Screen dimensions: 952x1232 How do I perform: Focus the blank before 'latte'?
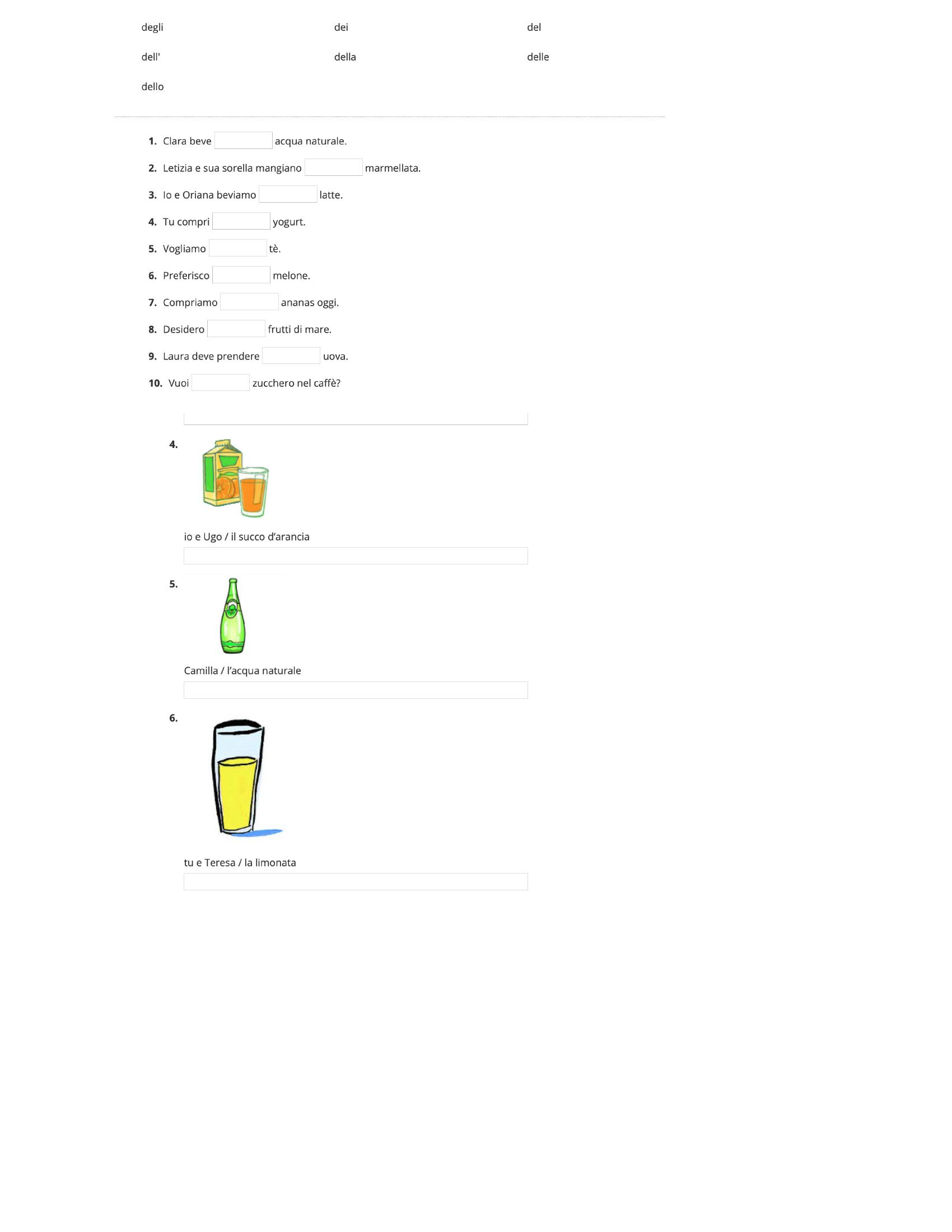tap(288, 195)
